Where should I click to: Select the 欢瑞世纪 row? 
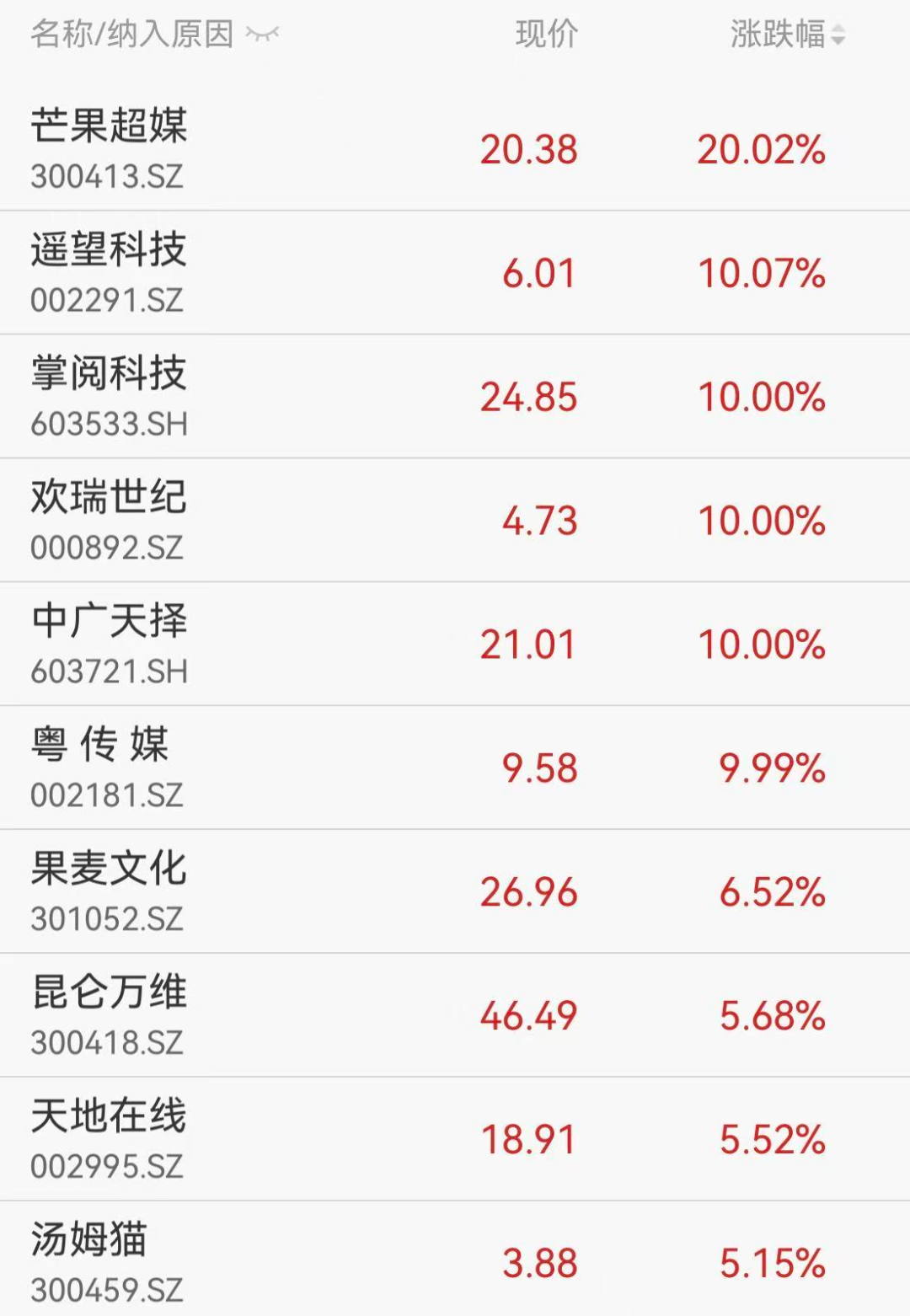pyautogui.click(x=455, y=521)
